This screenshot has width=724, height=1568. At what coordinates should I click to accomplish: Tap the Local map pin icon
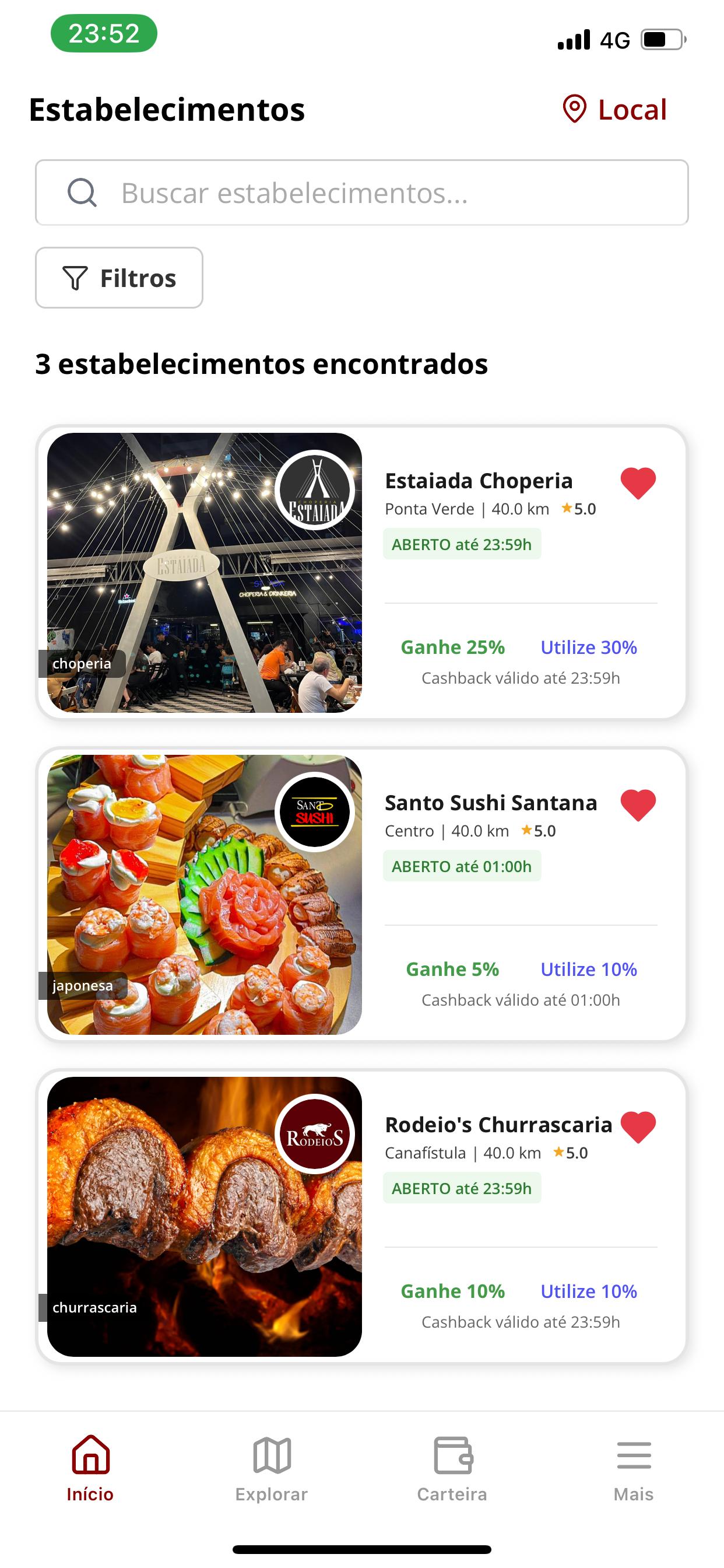[574, 110]
